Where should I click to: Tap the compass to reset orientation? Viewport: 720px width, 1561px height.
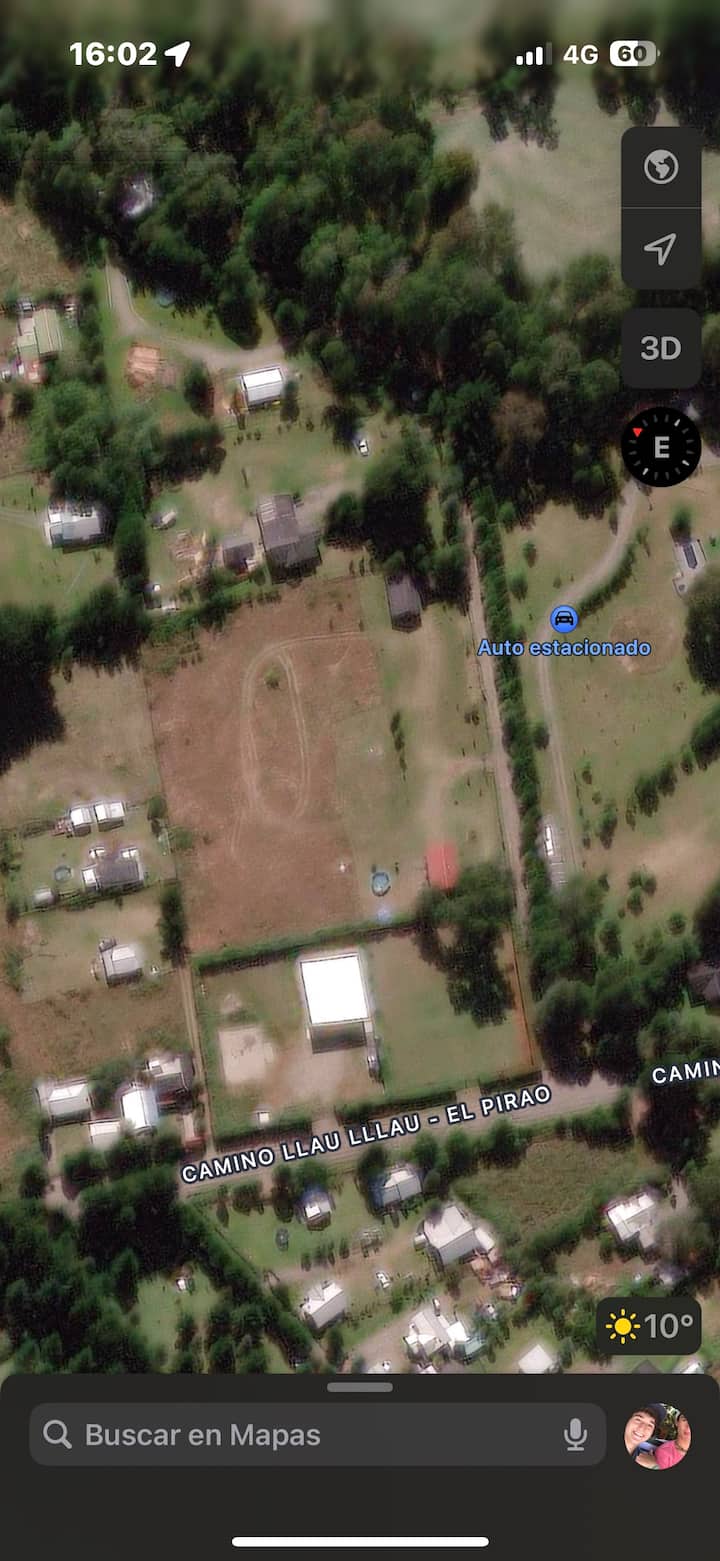660,447
